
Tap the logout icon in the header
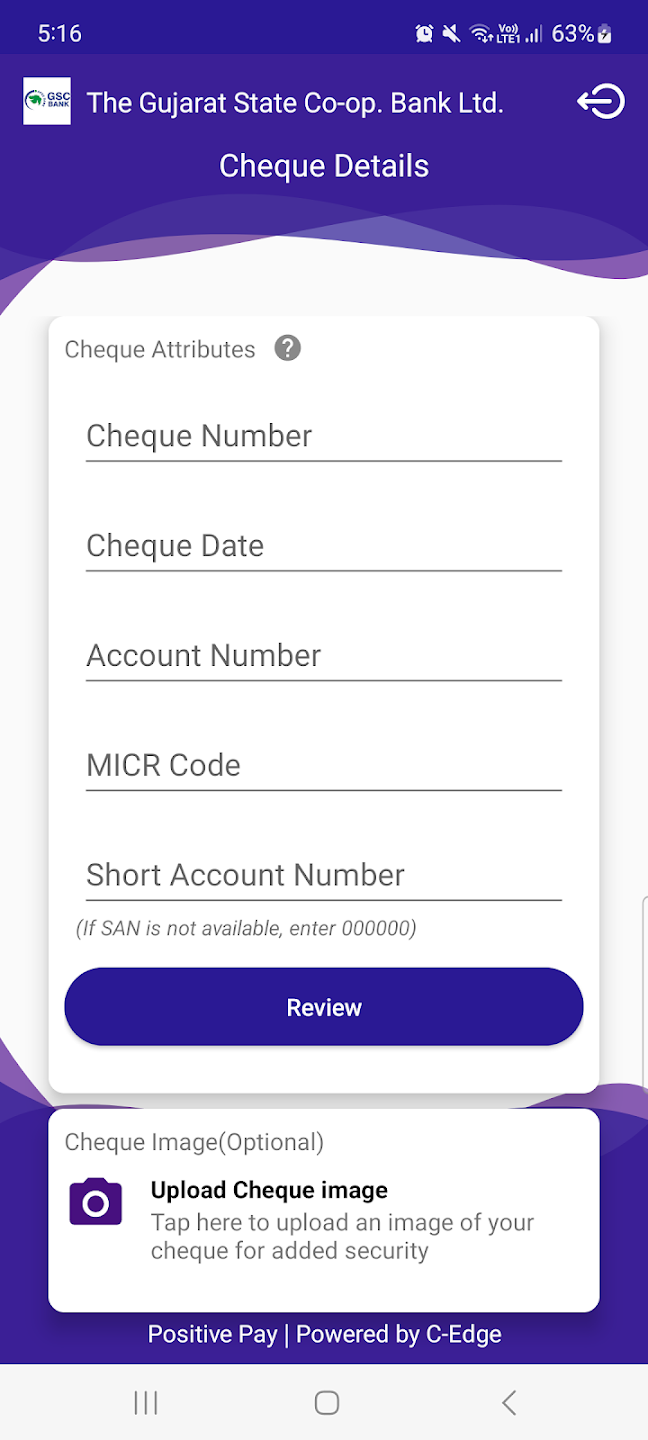600,102
